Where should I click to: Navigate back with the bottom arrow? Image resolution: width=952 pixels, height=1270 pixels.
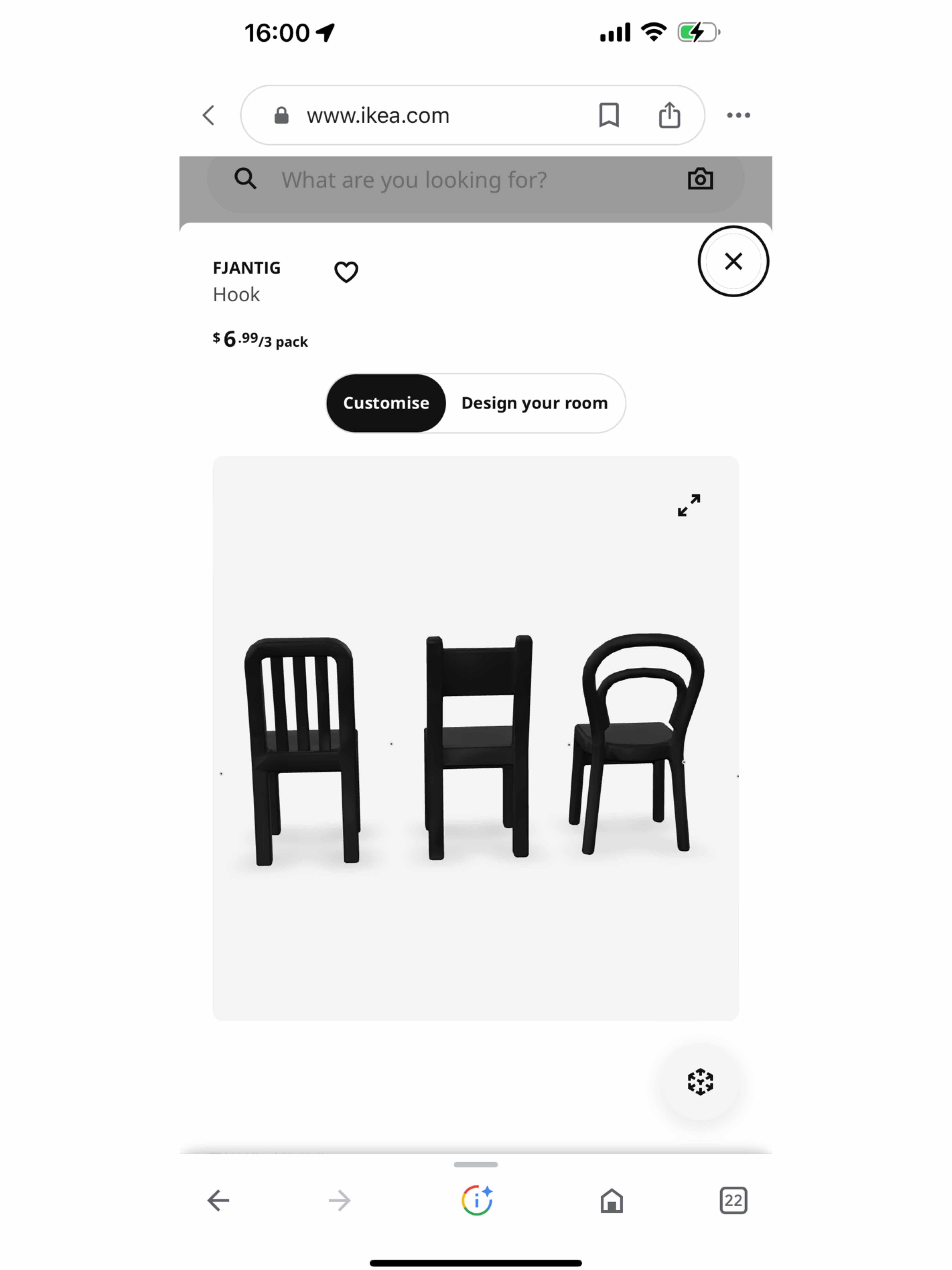(x=218, y=1200)
